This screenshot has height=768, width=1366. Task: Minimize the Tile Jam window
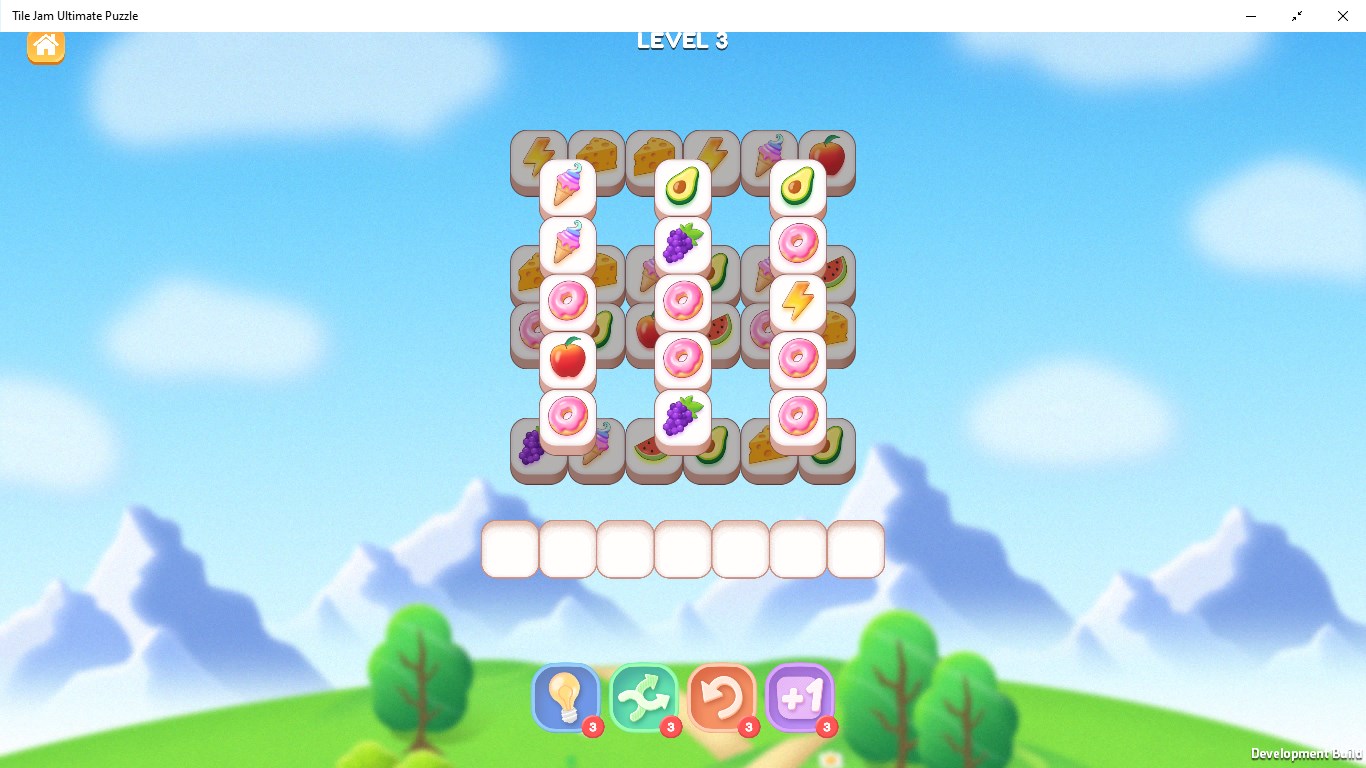pyautogui.click(x=1250, y=16)
